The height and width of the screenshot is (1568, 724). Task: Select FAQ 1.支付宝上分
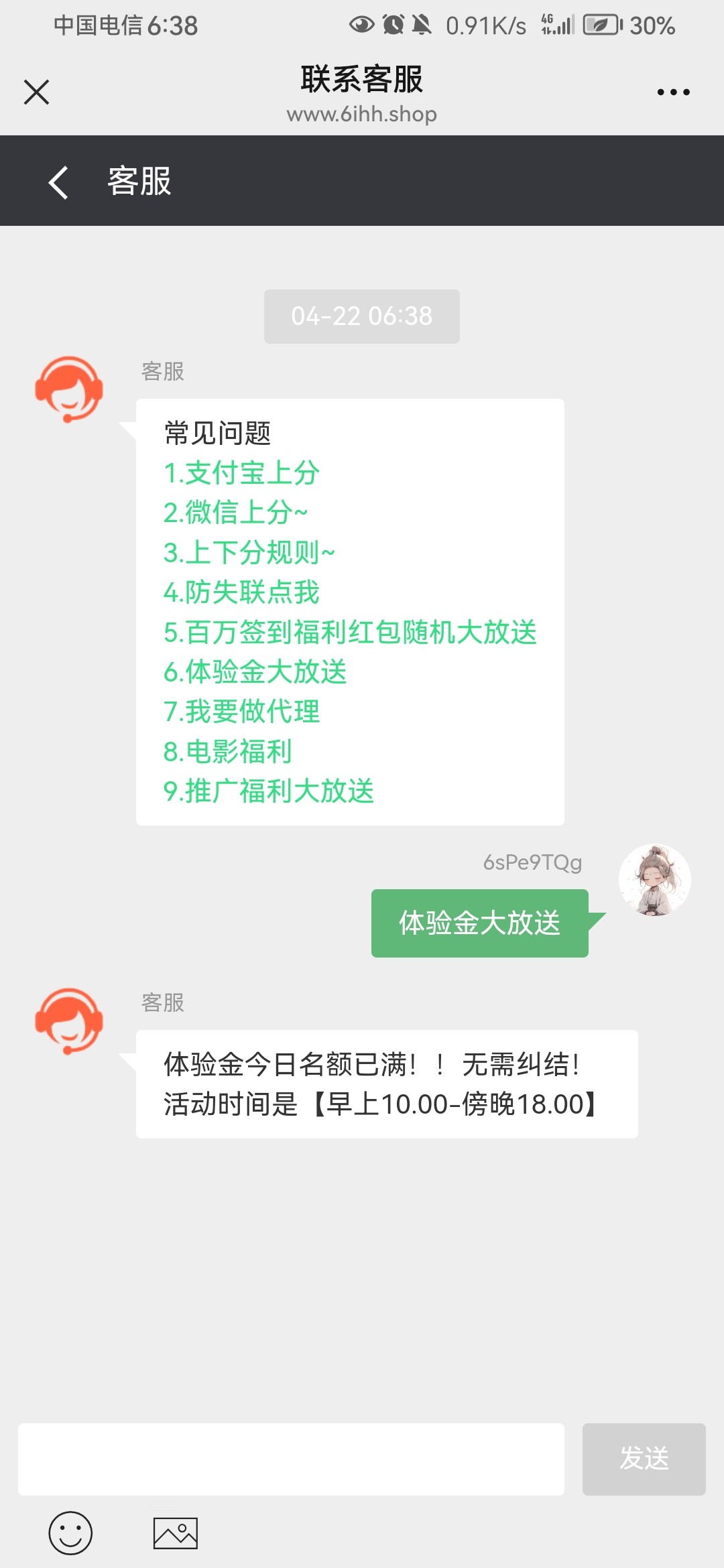point(241,473)
